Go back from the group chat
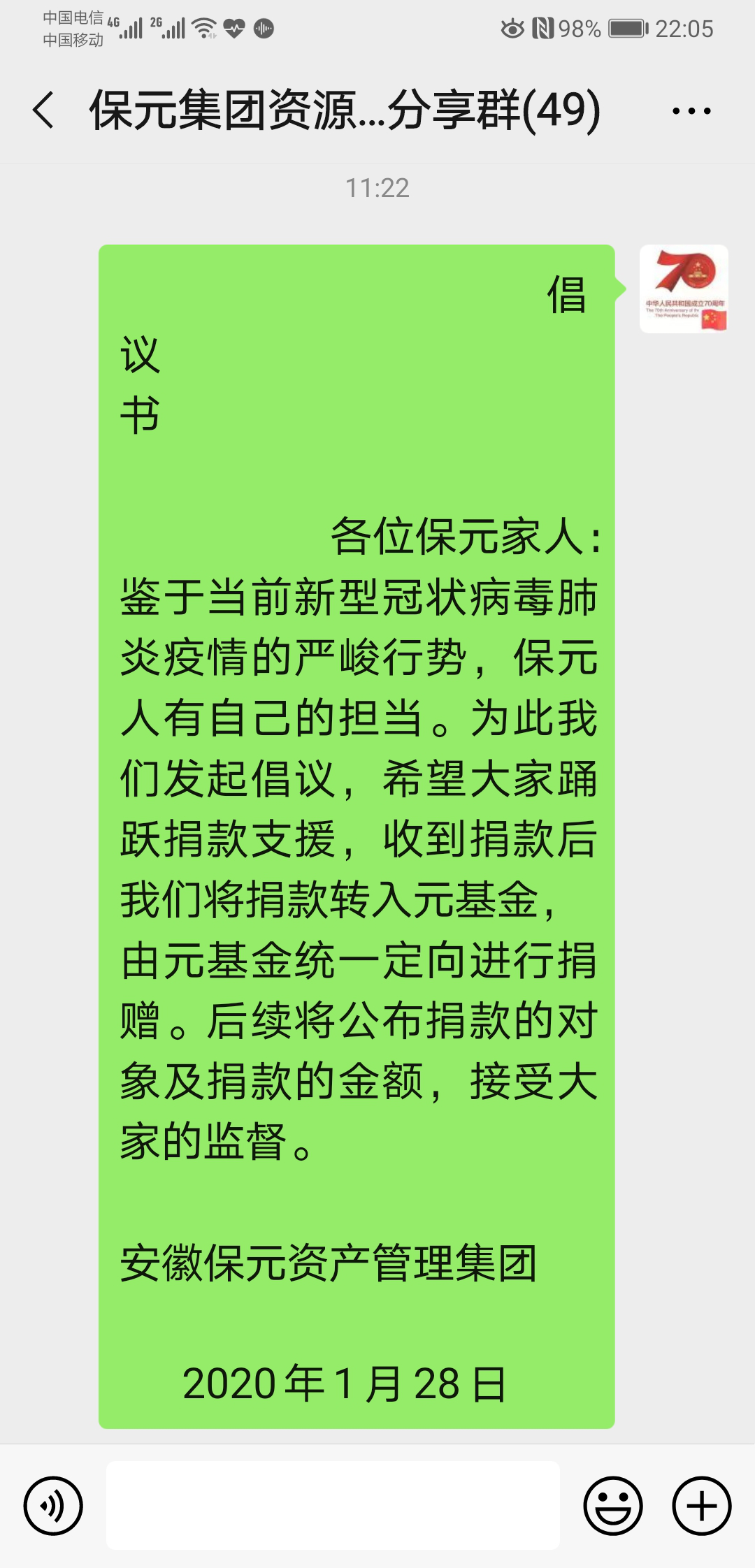755x1568 pixels. tap(43, 110)
